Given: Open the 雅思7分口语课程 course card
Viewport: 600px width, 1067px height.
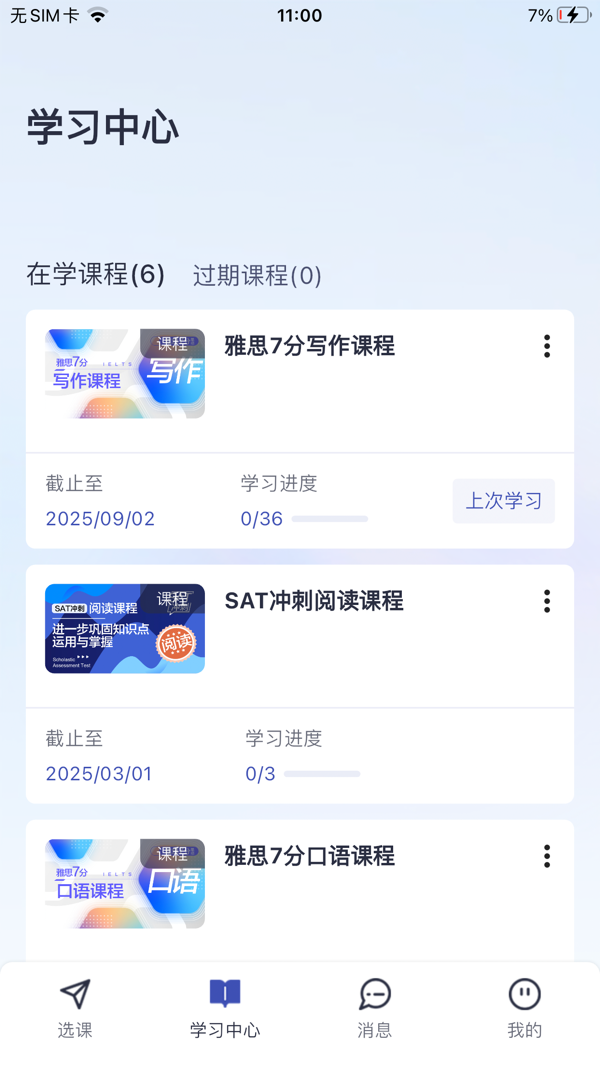Looking at the screenshot, I should click(x=309, y=856).
